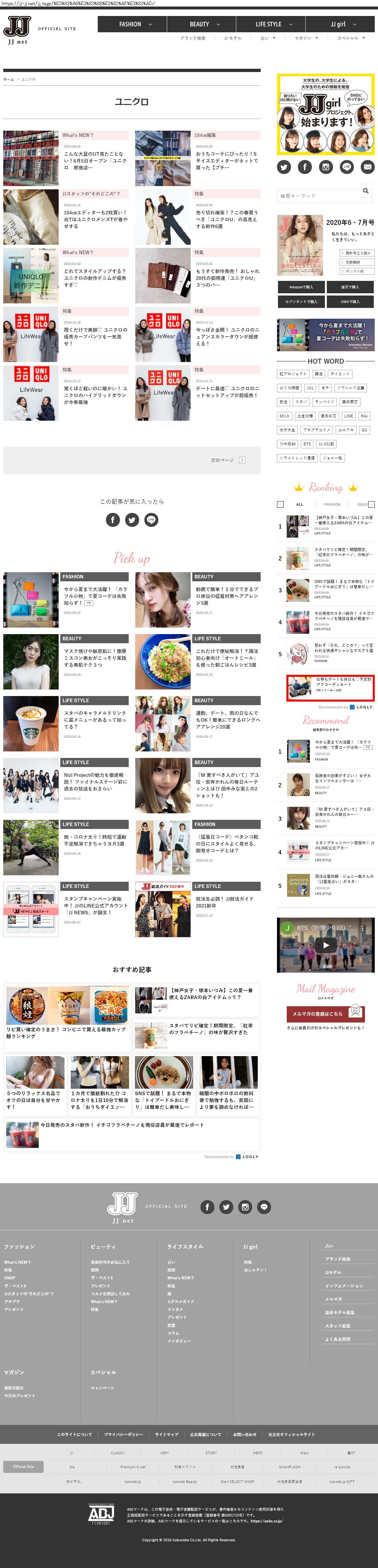Tap the スタバ hot word tag
378x1568 pixels.
coord(301,402)
